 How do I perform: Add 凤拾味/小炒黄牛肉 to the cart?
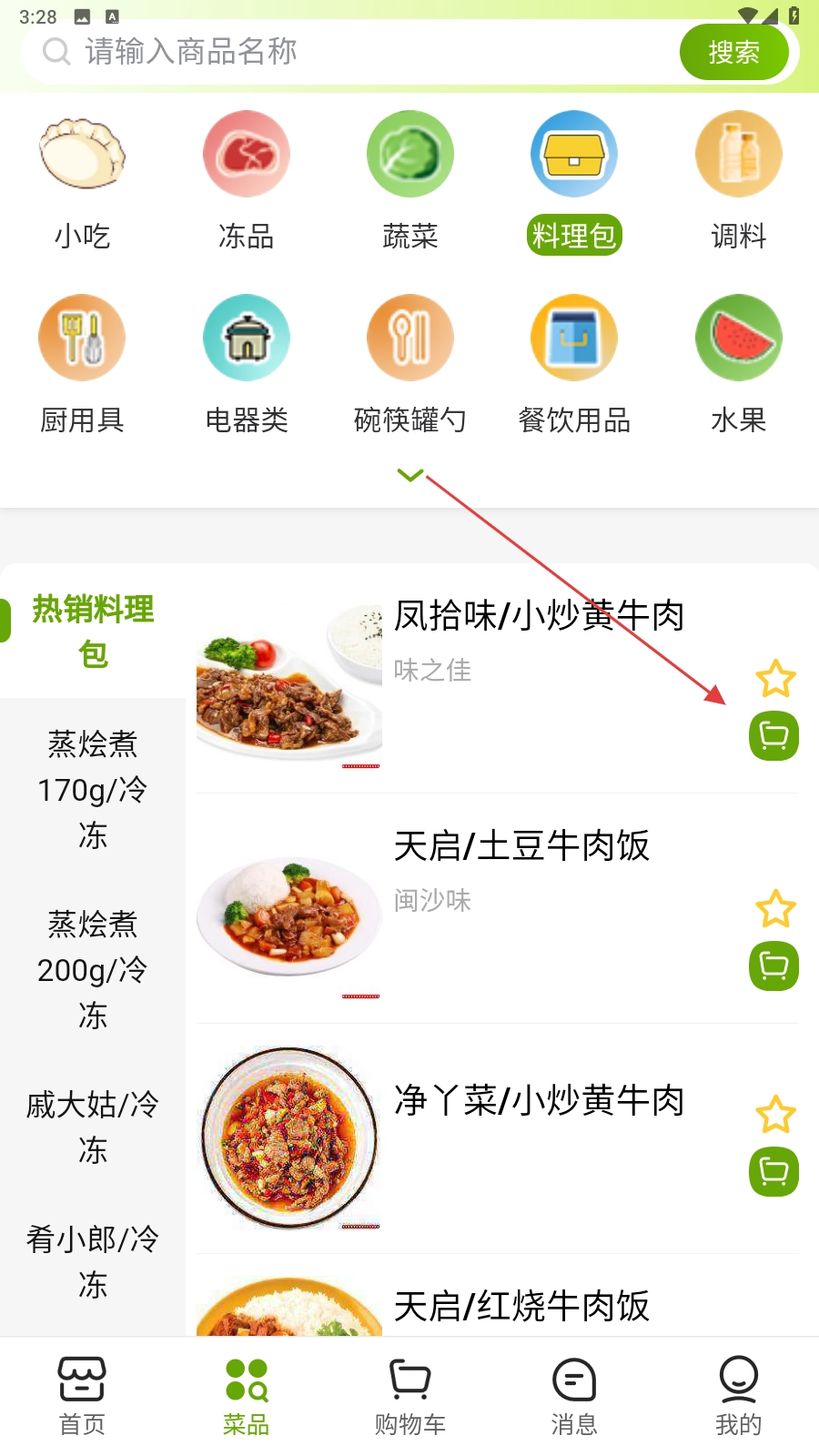(773, 736)
